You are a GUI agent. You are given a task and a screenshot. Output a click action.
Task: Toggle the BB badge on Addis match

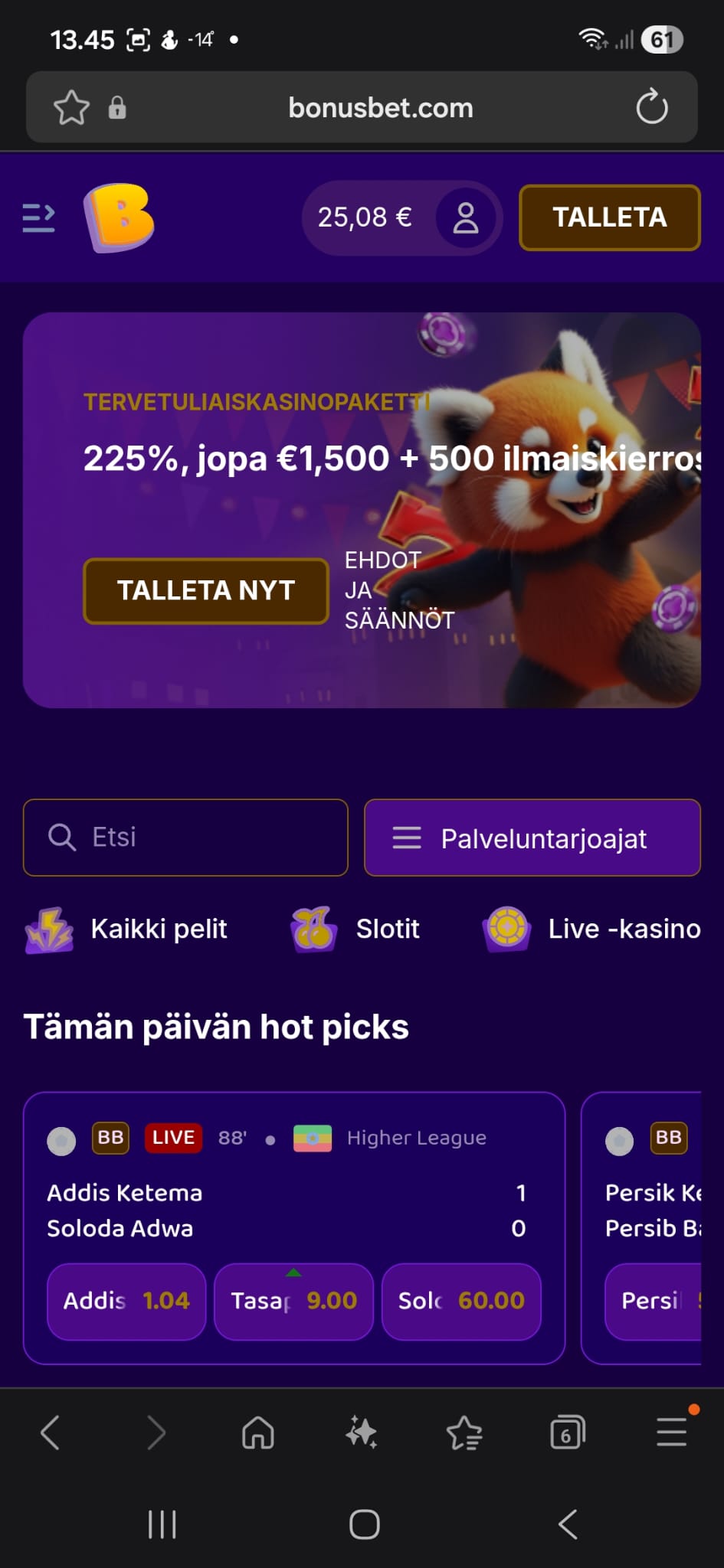click(x=110, y=1138)
